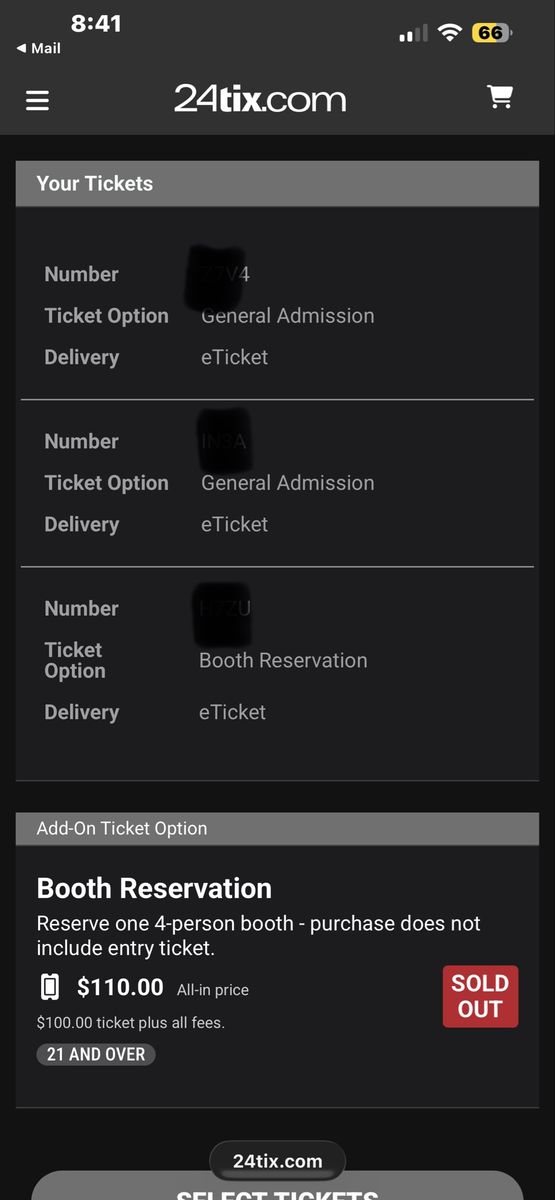Go to the 24tix.com home logo
The width and height of the screenshot is (555, 1200).
tap(260, 99)
